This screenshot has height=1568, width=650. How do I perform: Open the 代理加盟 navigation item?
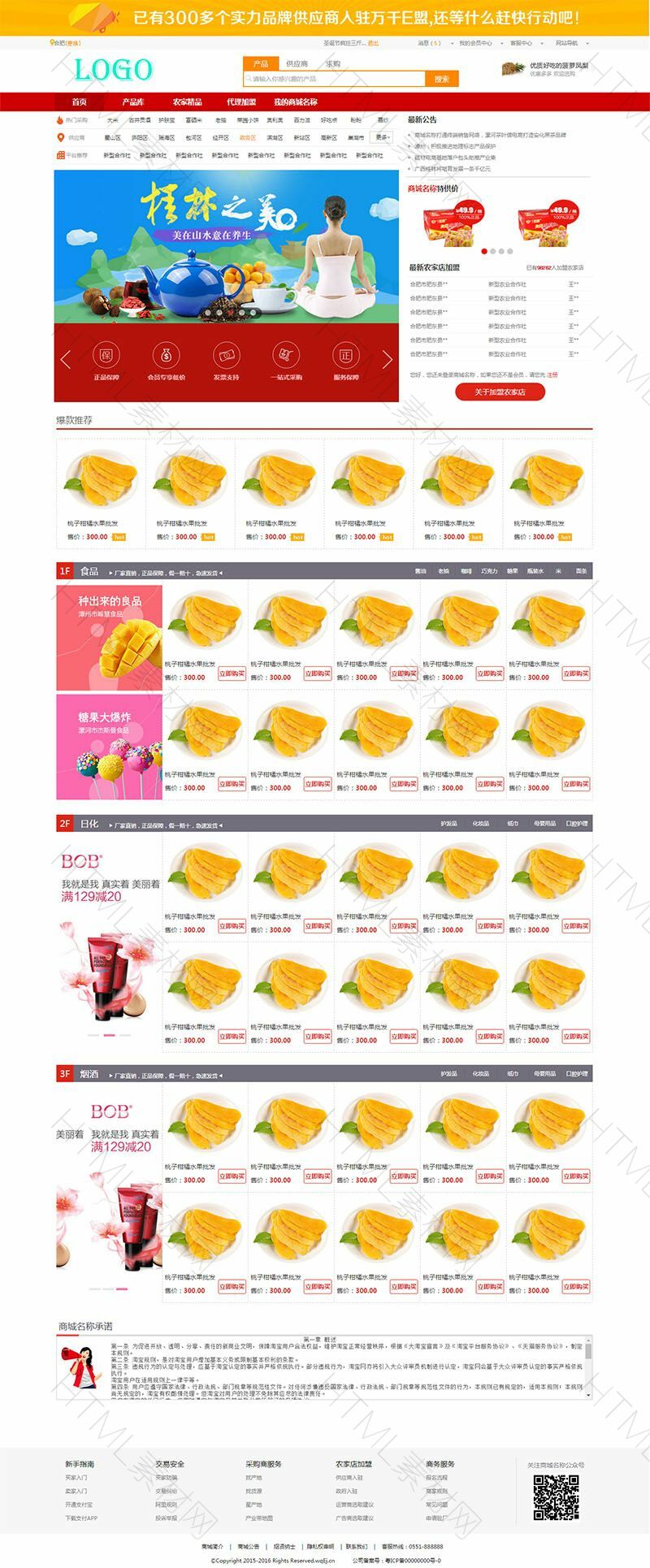click(x=241, y=102)
